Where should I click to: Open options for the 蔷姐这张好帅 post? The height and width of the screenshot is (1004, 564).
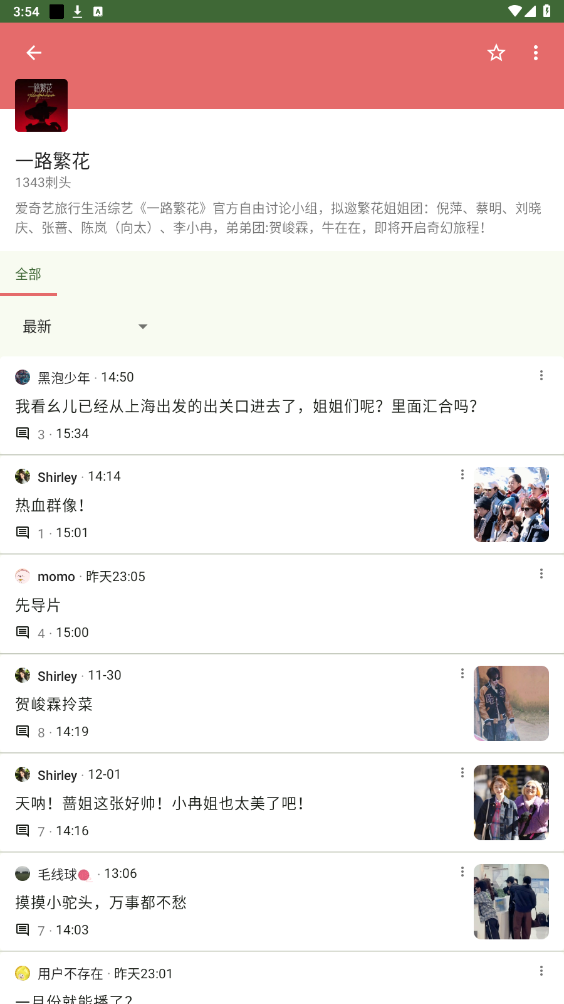tap(462, 773)
